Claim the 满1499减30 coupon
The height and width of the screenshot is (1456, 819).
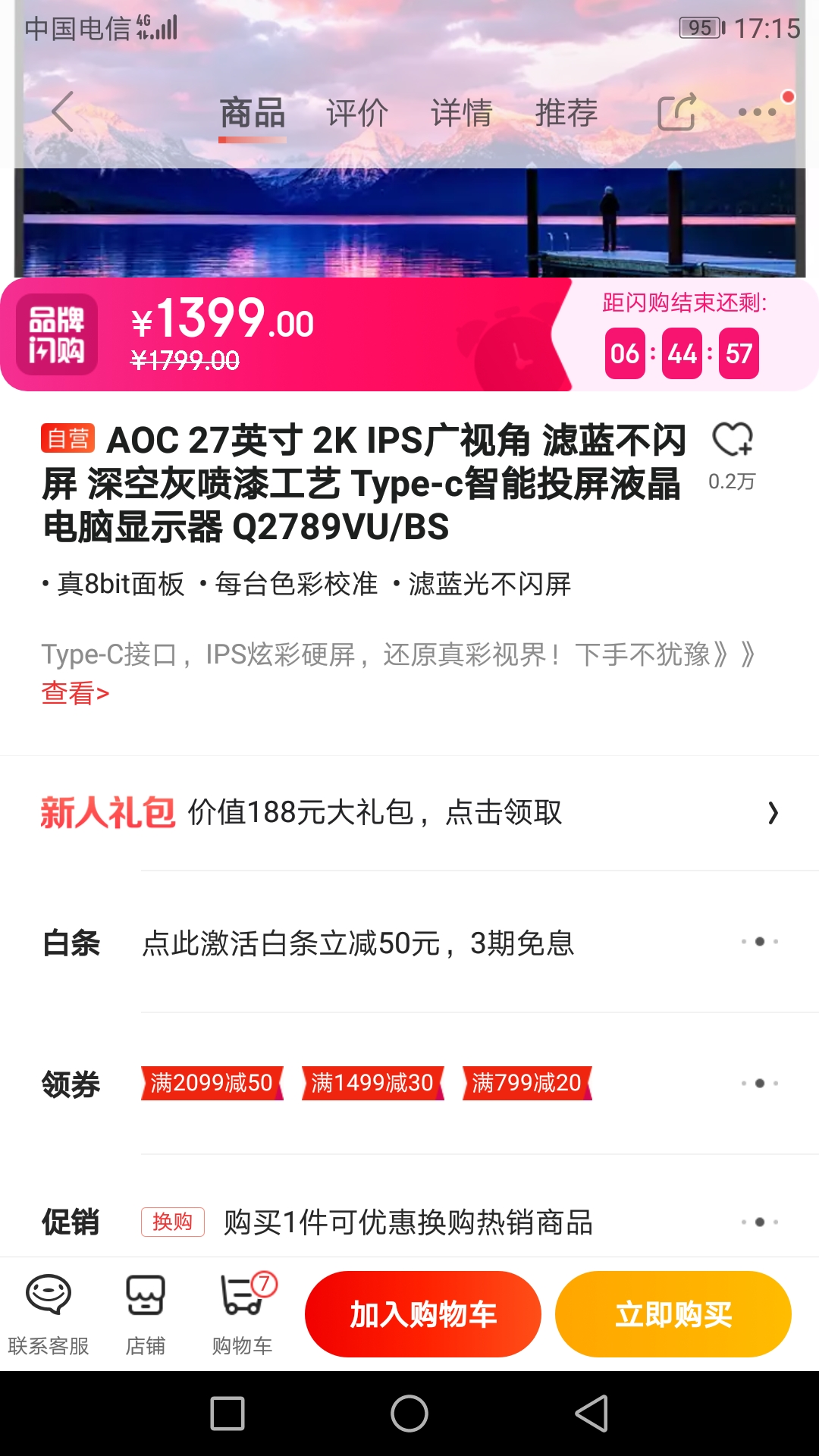[372, 1083]
